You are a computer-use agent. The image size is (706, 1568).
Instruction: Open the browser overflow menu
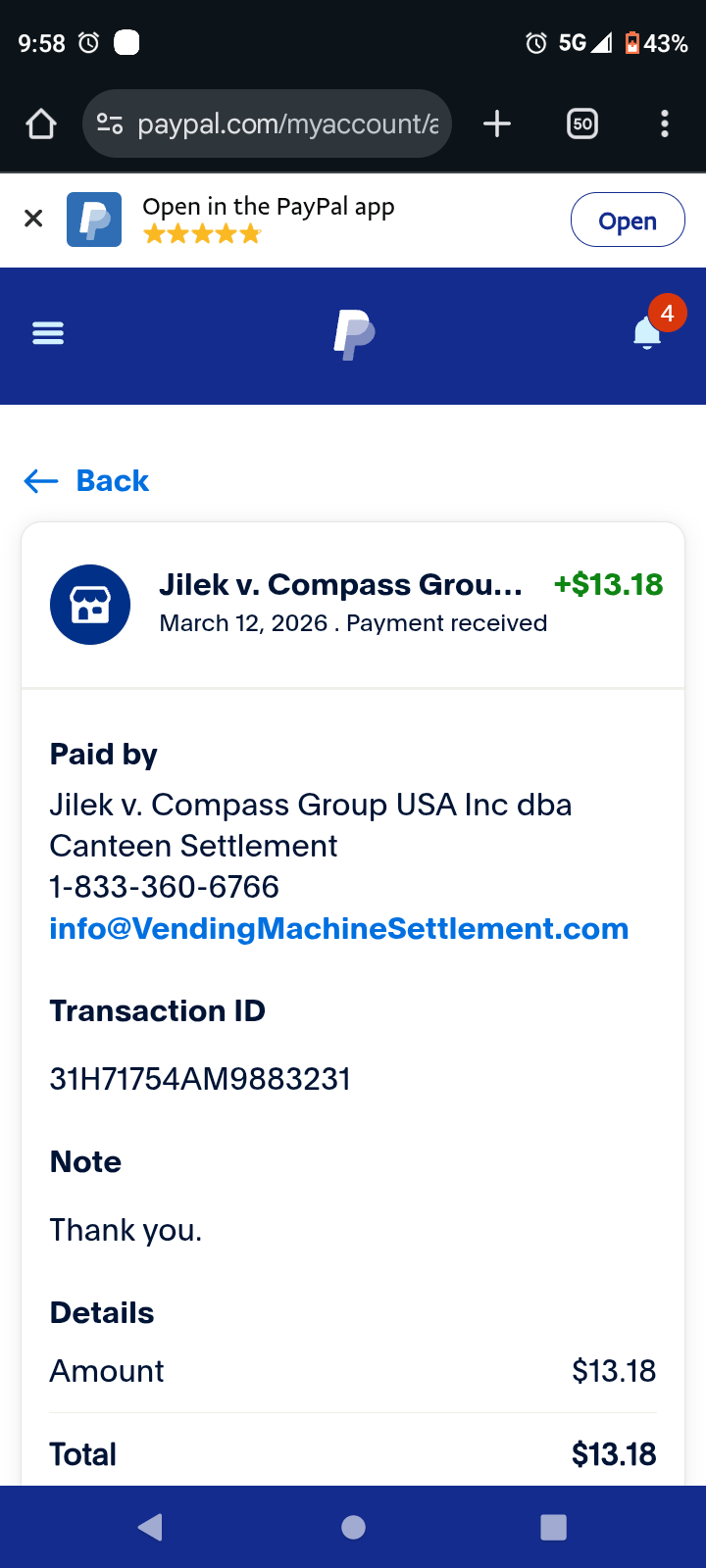[x=665, y=123]
